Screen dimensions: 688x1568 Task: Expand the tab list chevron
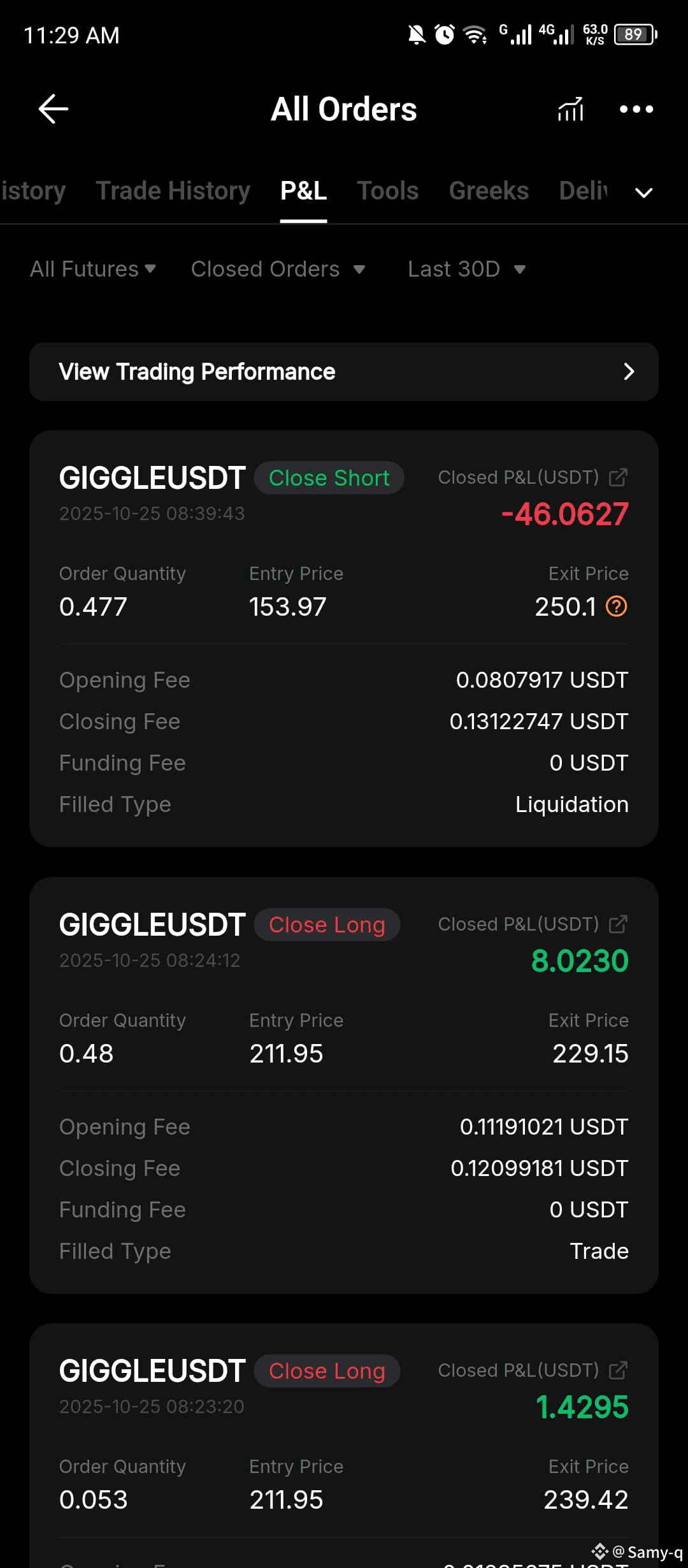[644, 192]
